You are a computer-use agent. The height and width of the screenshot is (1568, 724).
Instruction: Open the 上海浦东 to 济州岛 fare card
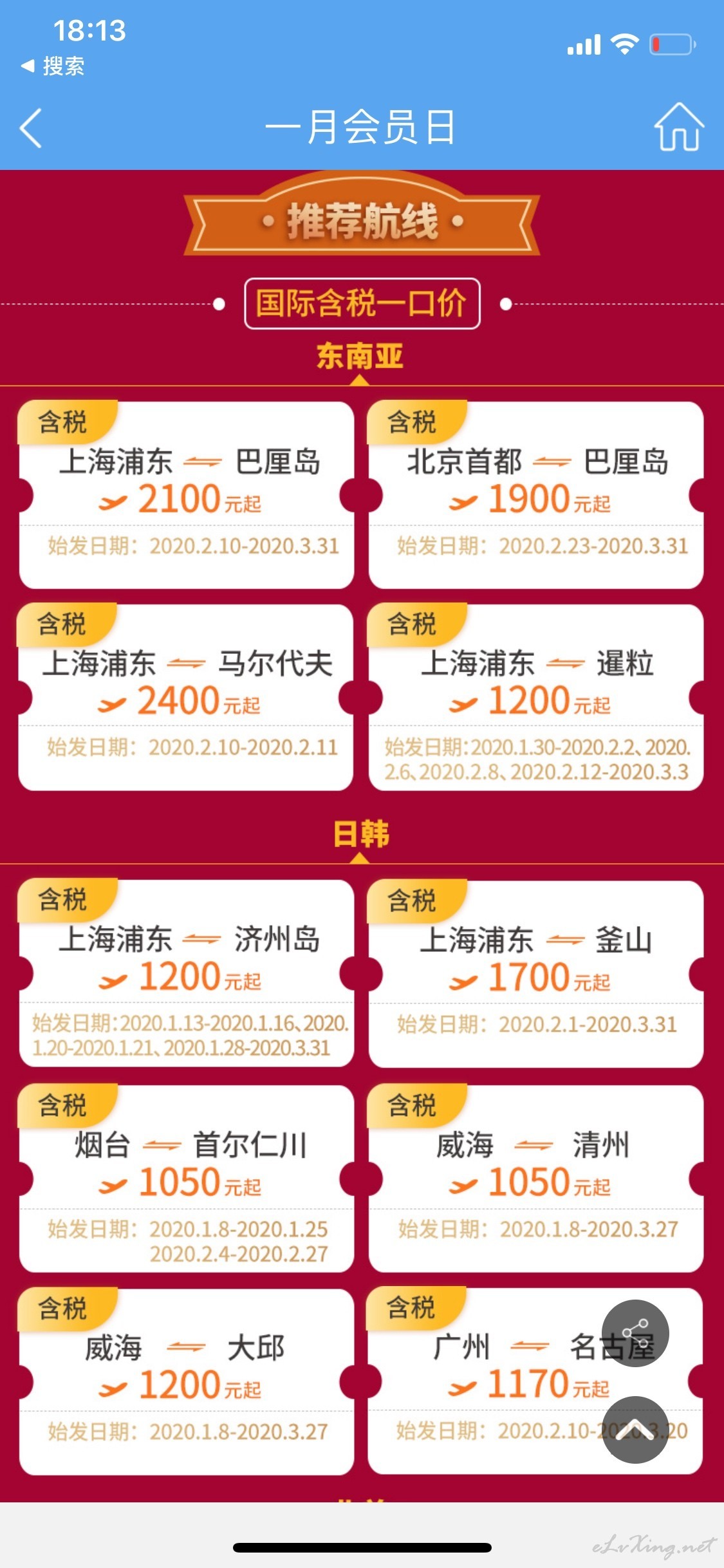click(186, 973)
